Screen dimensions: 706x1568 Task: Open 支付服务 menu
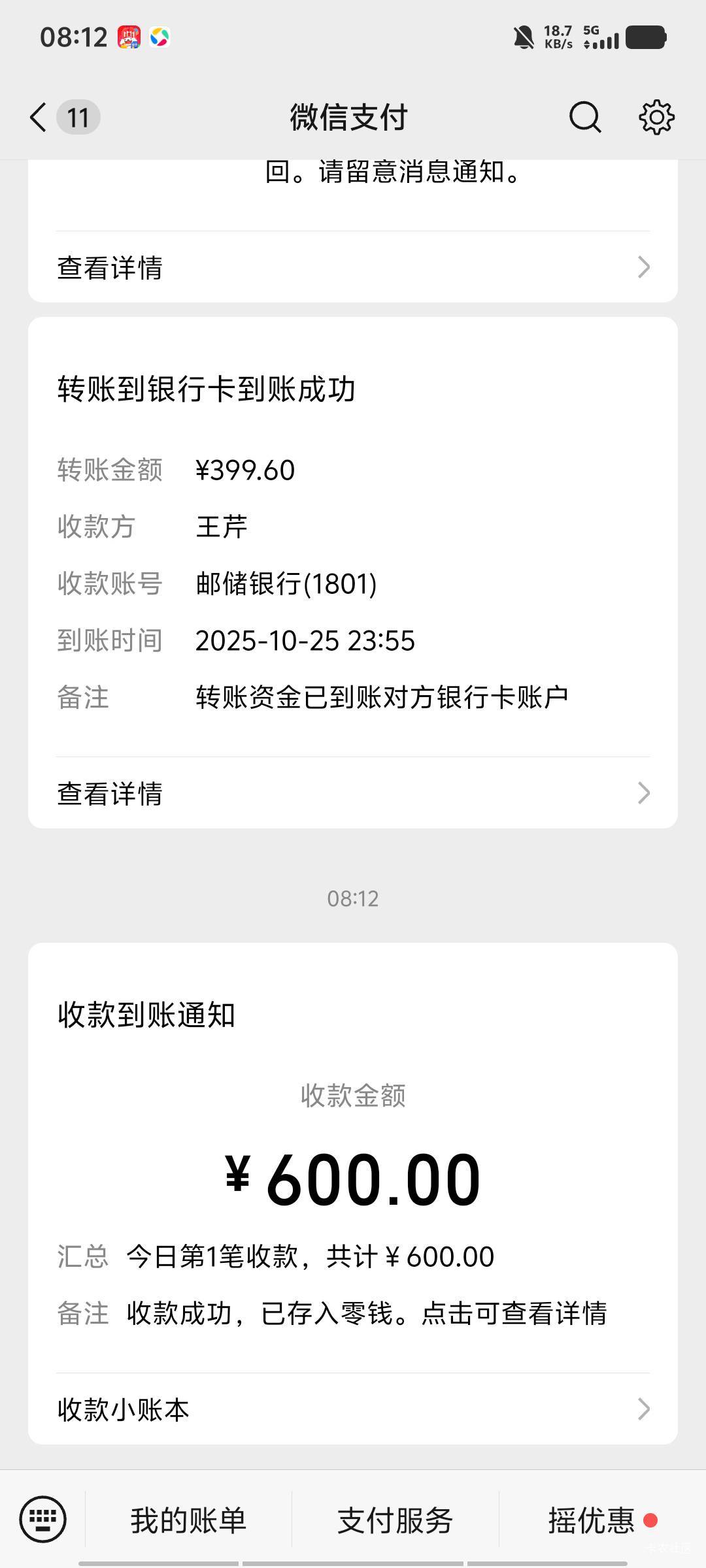pyautogui.click(x=395, y=1520)
